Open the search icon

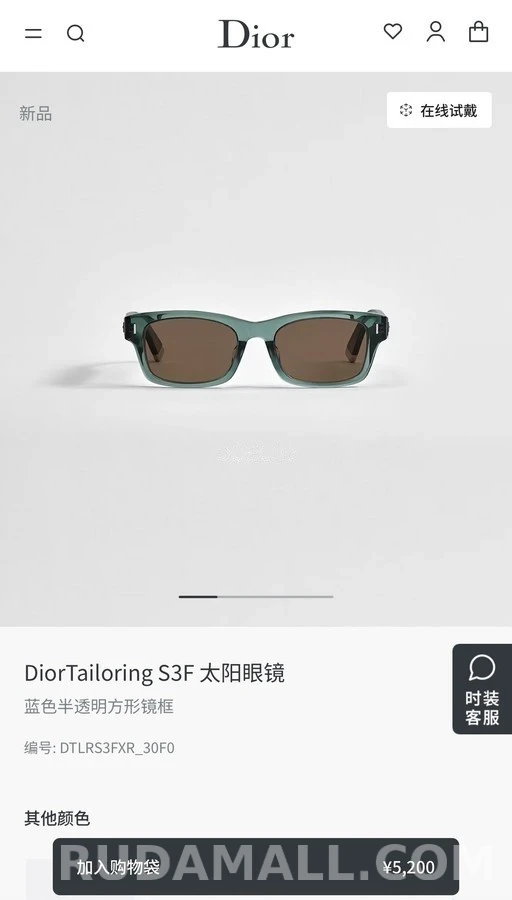point(76,34)
